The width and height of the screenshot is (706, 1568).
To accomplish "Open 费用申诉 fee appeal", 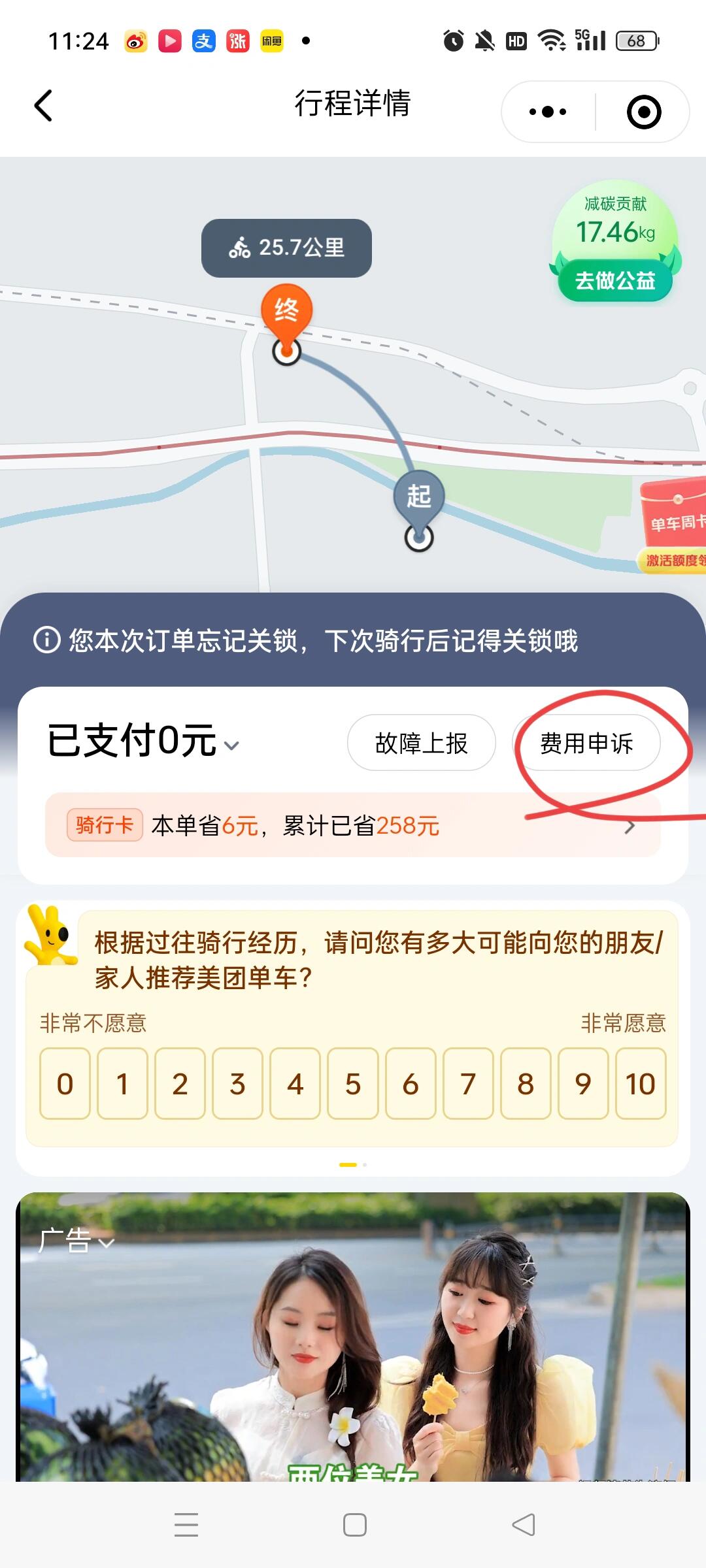I will point(586,743).
